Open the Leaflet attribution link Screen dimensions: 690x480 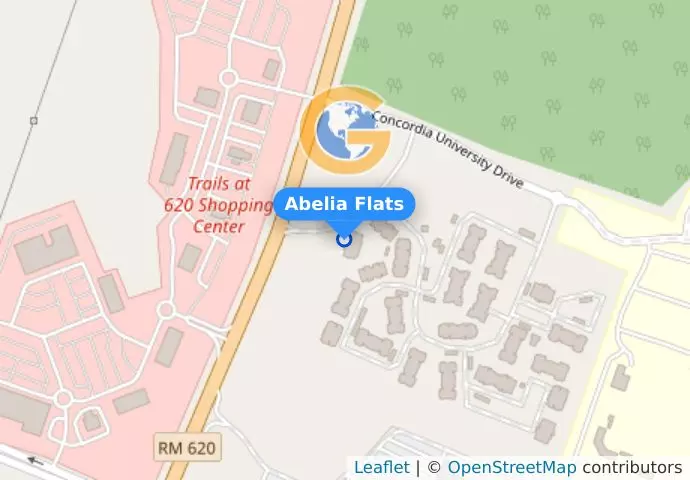[x=381, y=467]
